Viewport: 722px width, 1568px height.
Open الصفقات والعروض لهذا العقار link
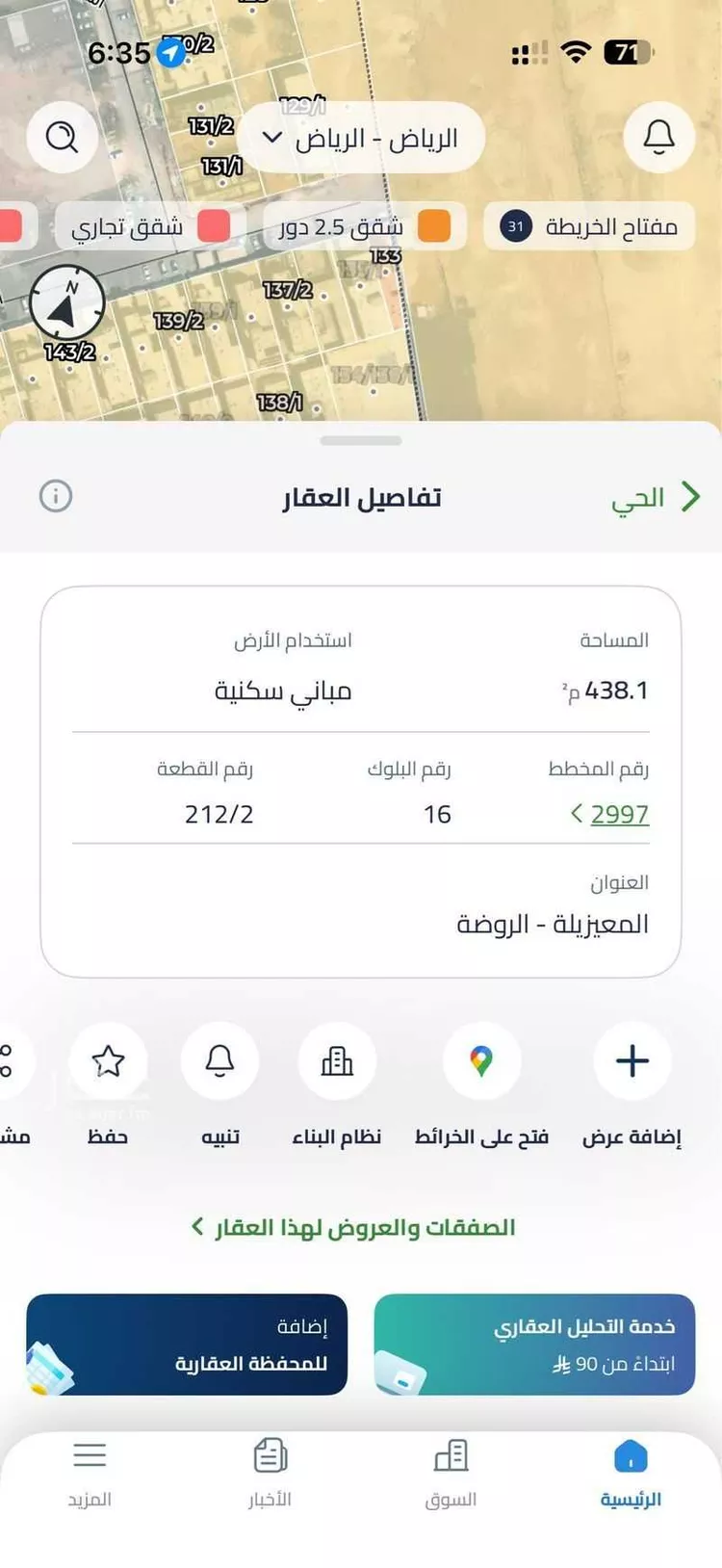[x=356, y=1227]
